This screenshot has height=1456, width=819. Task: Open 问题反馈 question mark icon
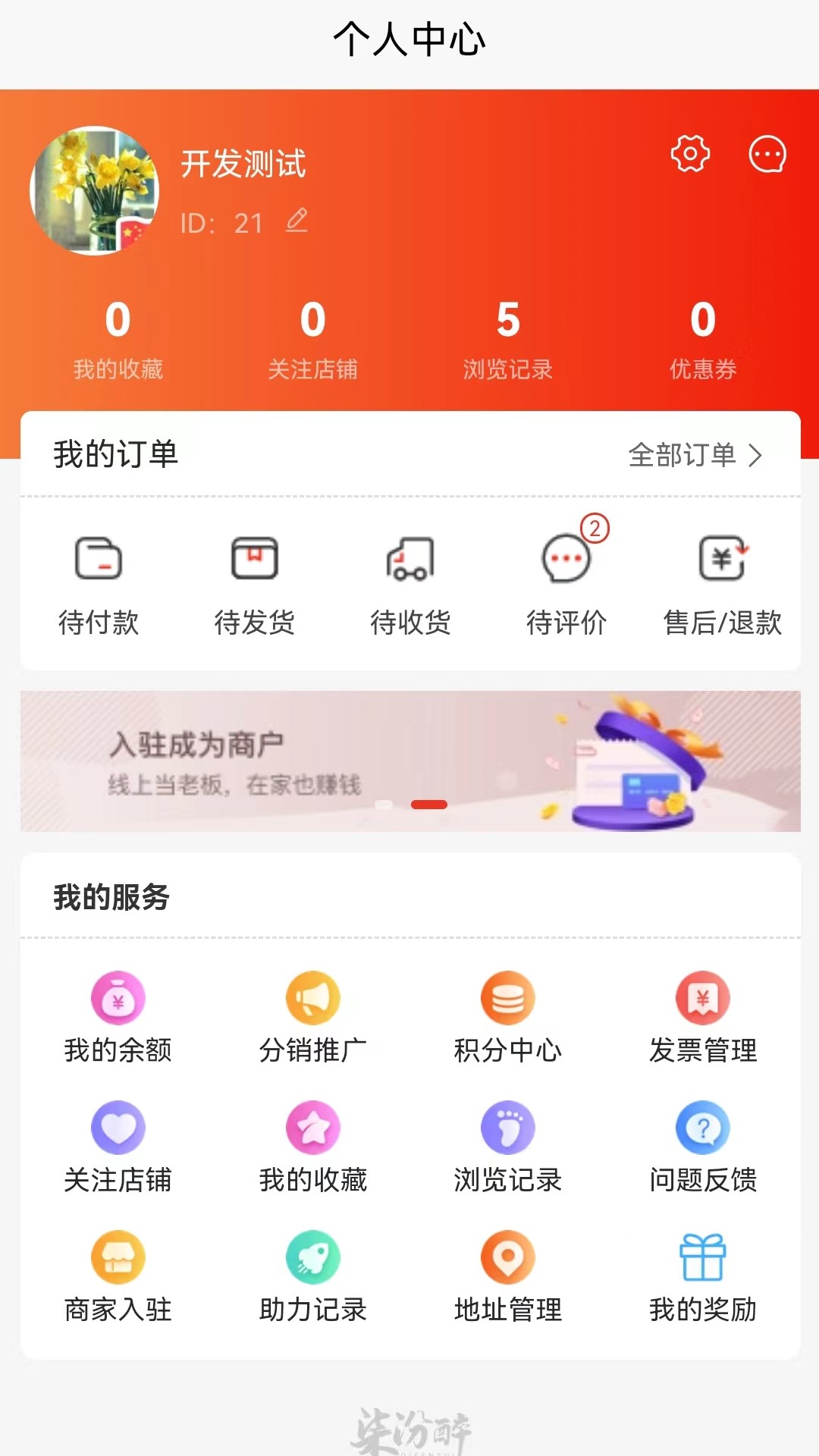704,1128
